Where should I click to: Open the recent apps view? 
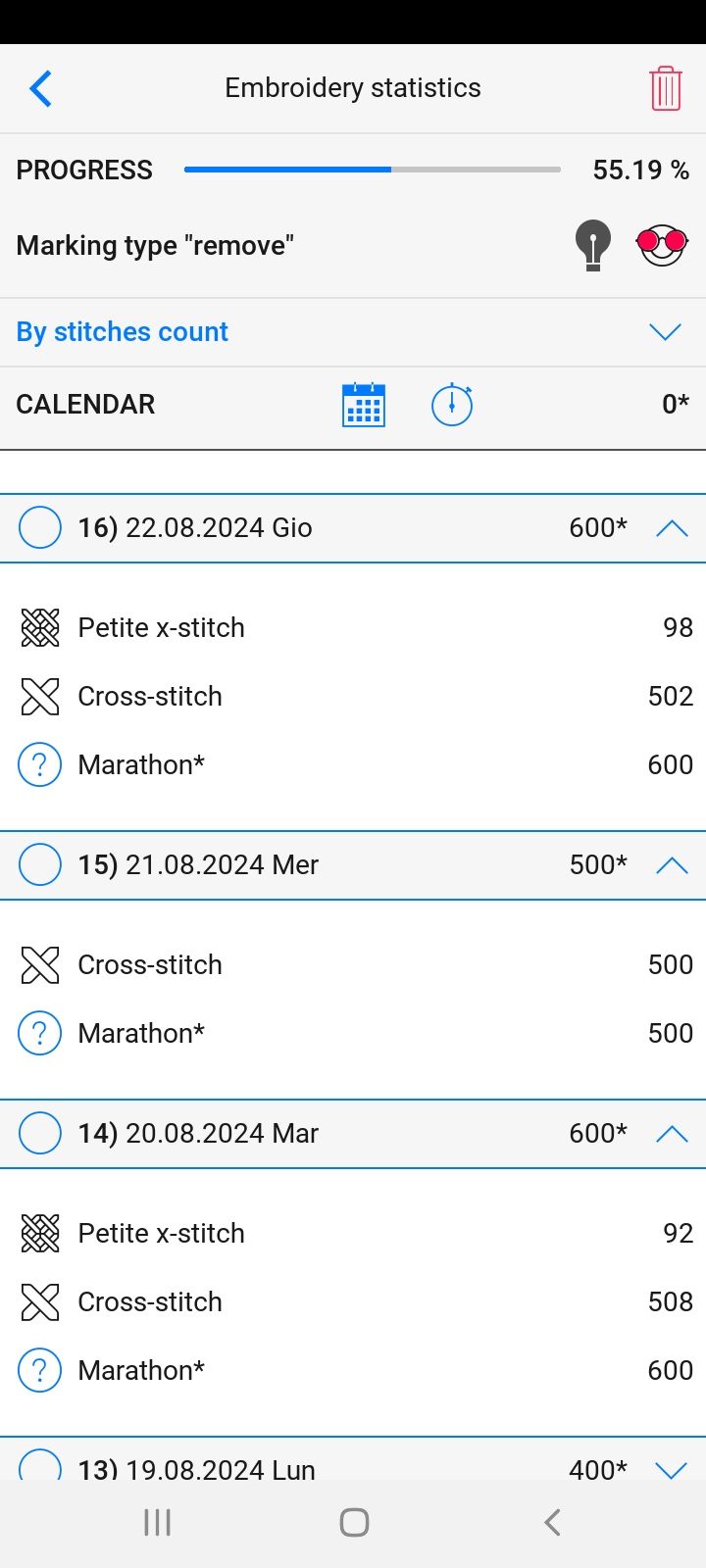tap(157, 1522)
